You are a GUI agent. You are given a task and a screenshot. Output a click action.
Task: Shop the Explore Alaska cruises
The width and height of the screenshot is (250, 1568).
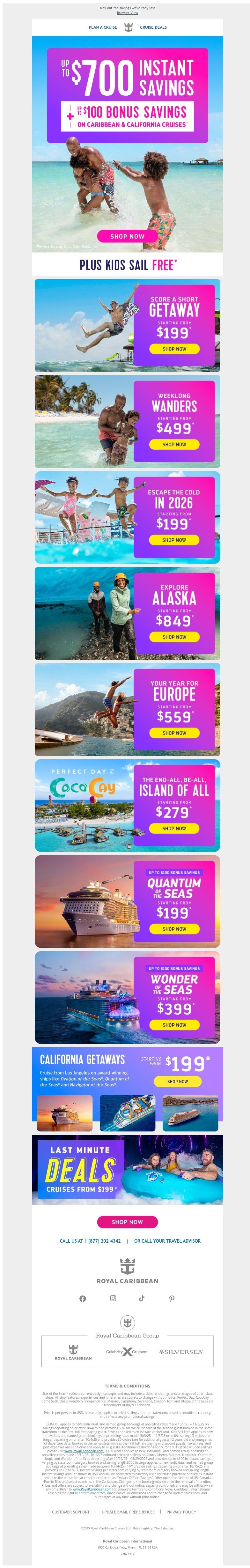[174, 637]
